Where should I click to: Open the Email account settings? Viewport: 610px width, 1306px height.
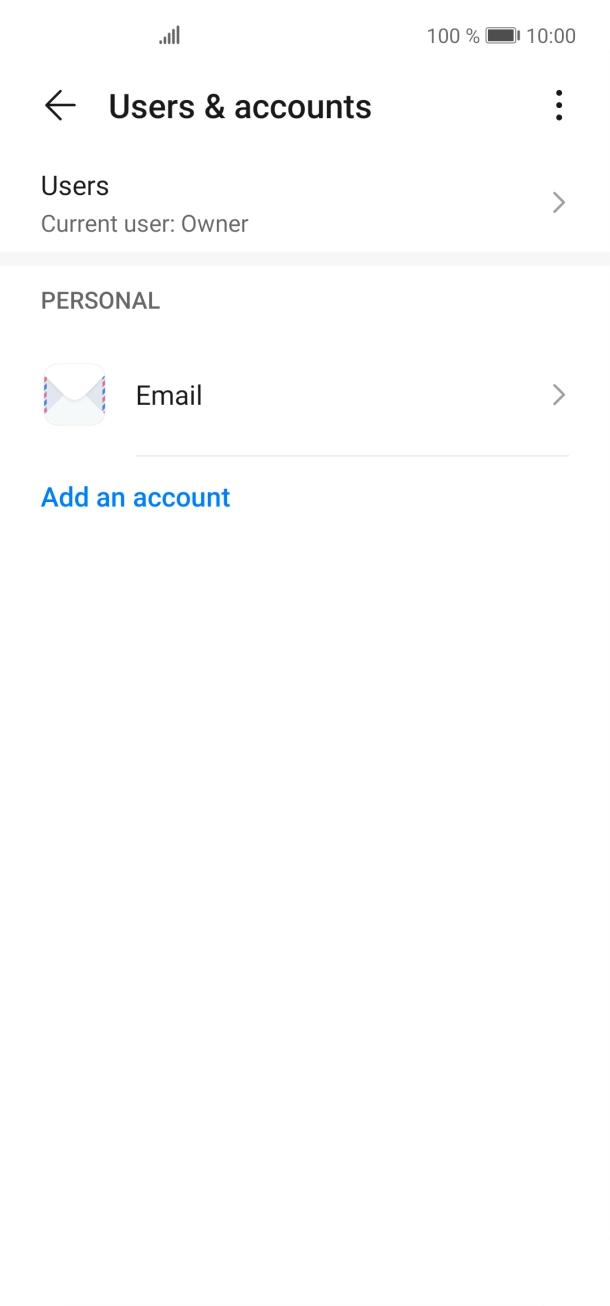[300, 396]
